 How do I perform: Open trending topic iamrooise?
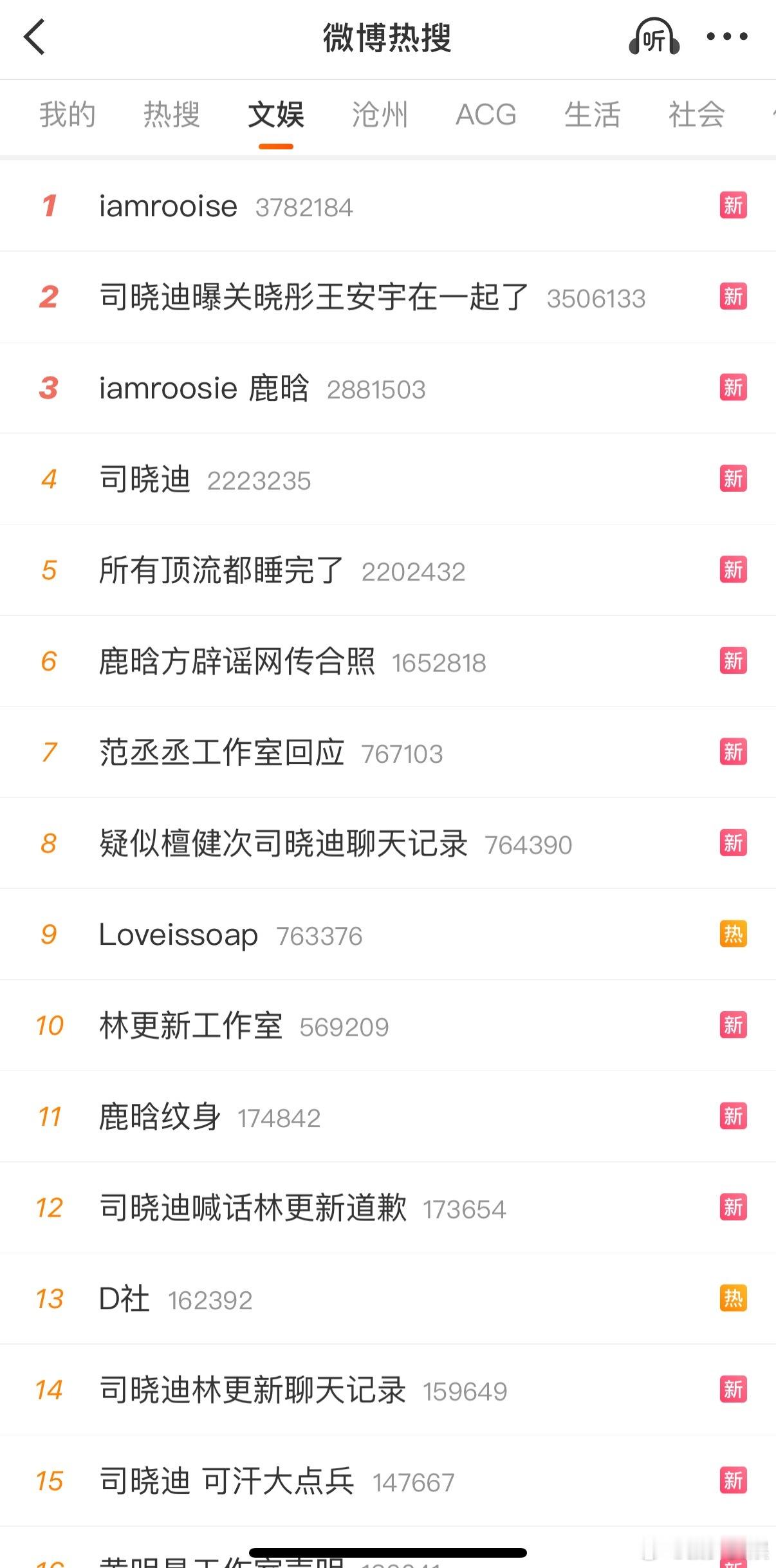click(169, 205)
